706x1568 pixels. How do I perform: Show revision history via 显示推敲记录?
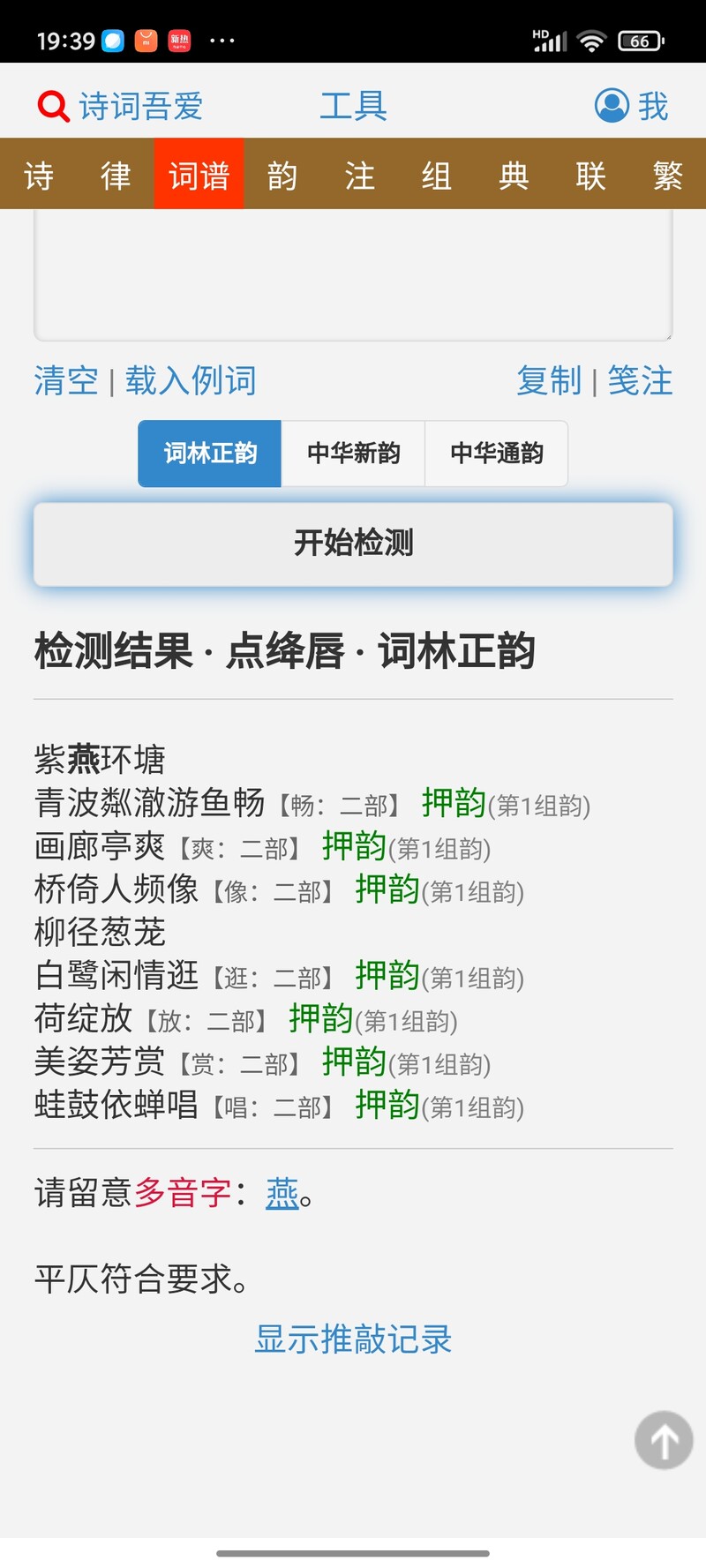coord(353,1339)
